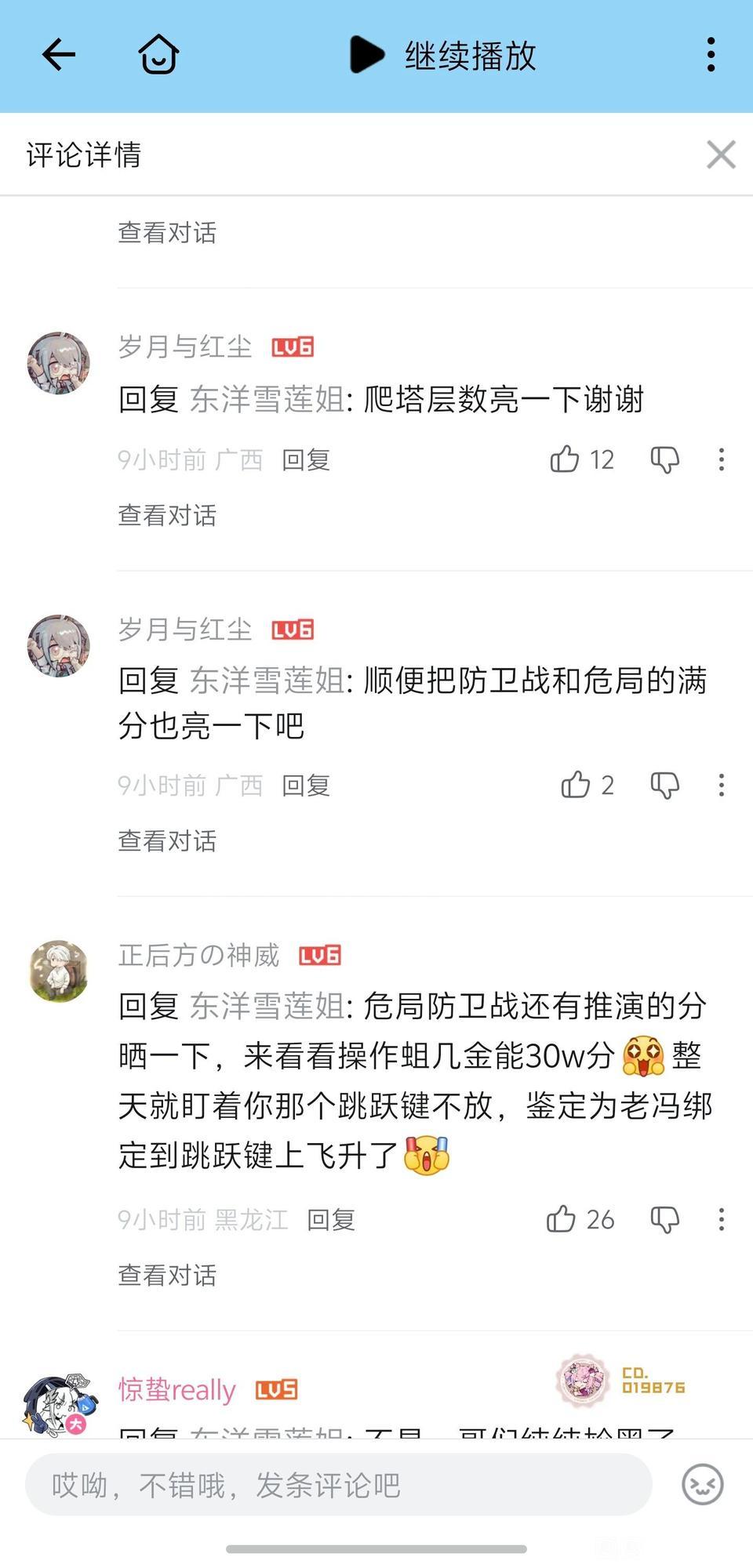Tap the comment input field 发条评论吧
753x1568 pixels.
[x=339, y=1485]
